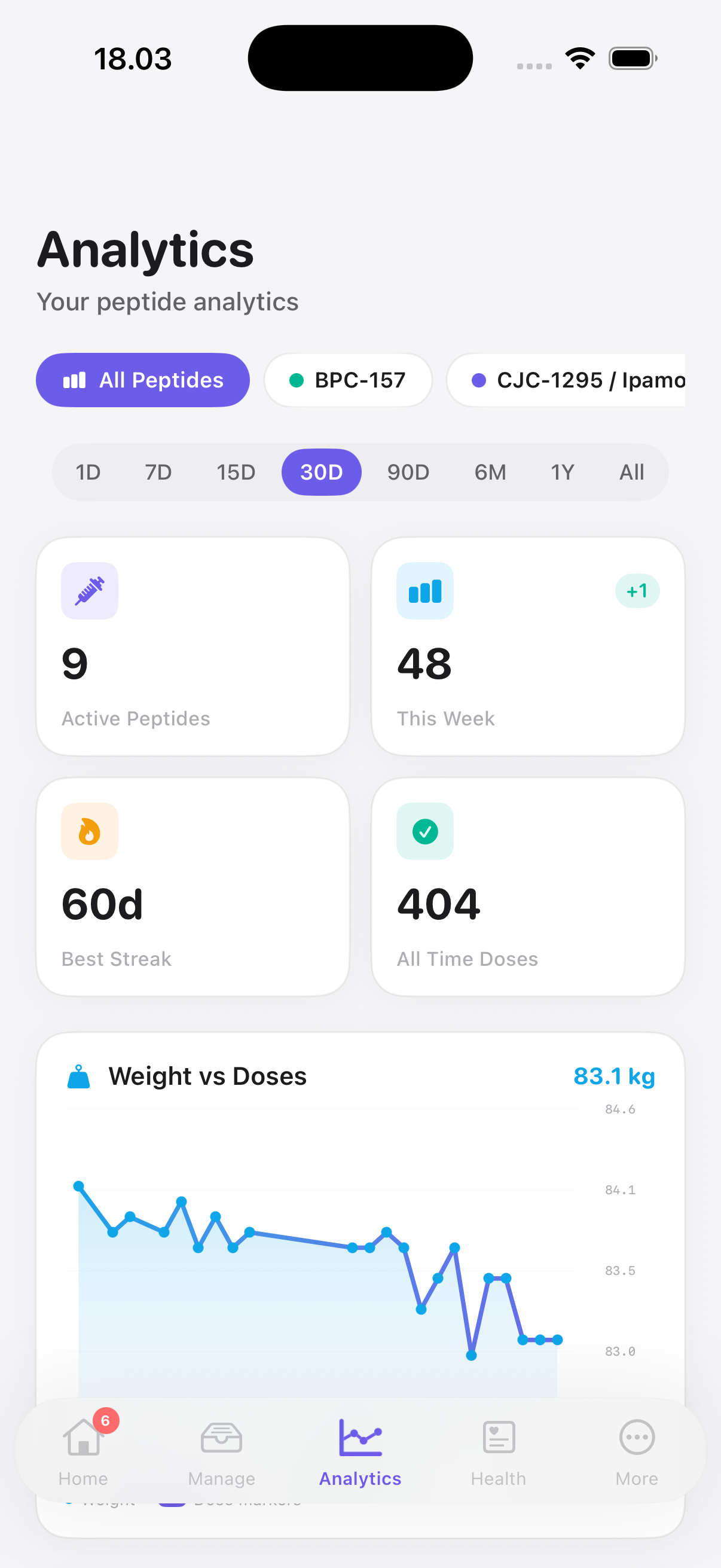The width and height of the screenshot is (721, 1568).
Task: Tap the flame icon on Best Streak card
Action: click(90, 831)
